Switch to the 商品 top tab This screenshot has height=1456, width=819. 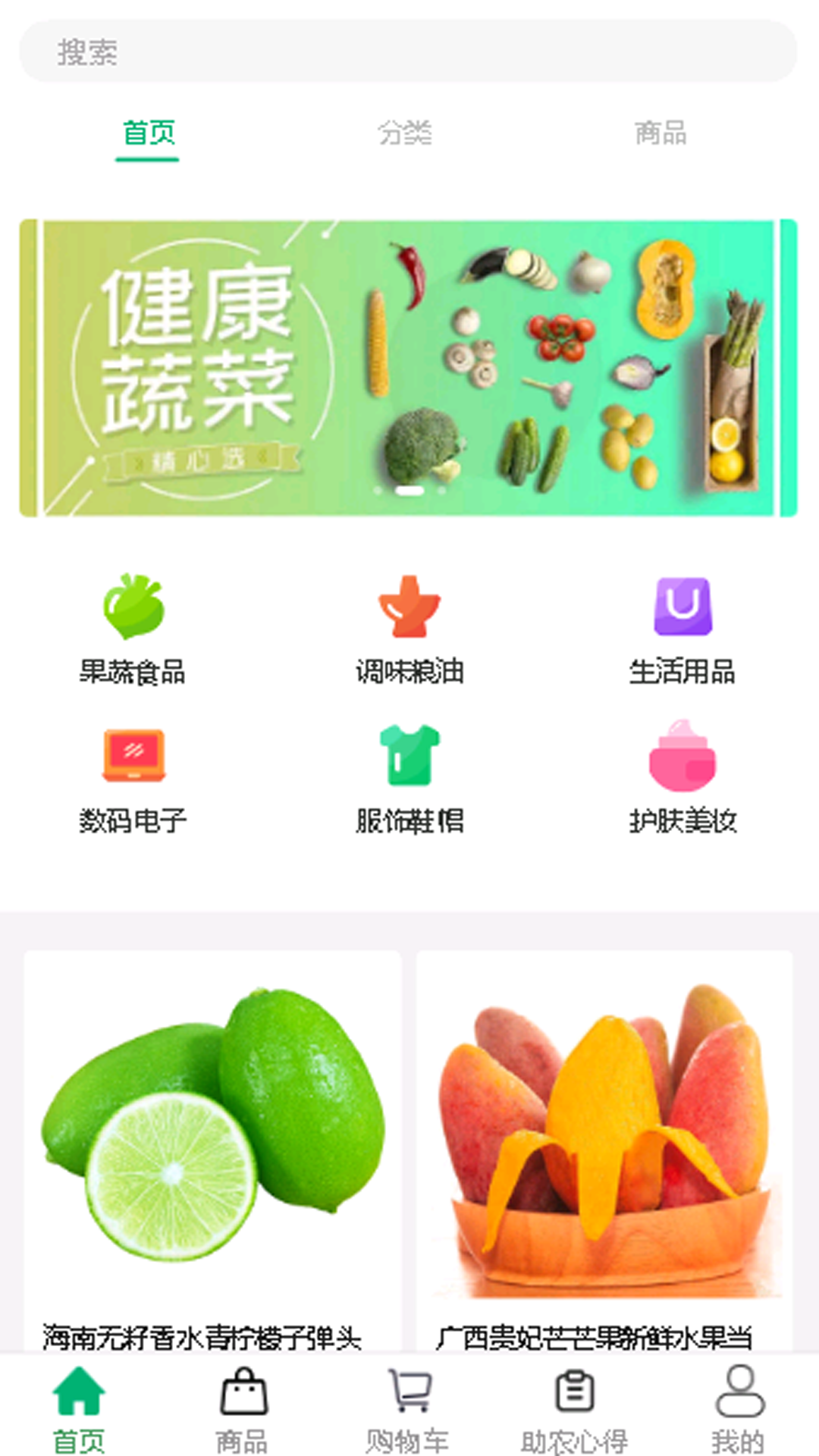(x=661, y=133)
